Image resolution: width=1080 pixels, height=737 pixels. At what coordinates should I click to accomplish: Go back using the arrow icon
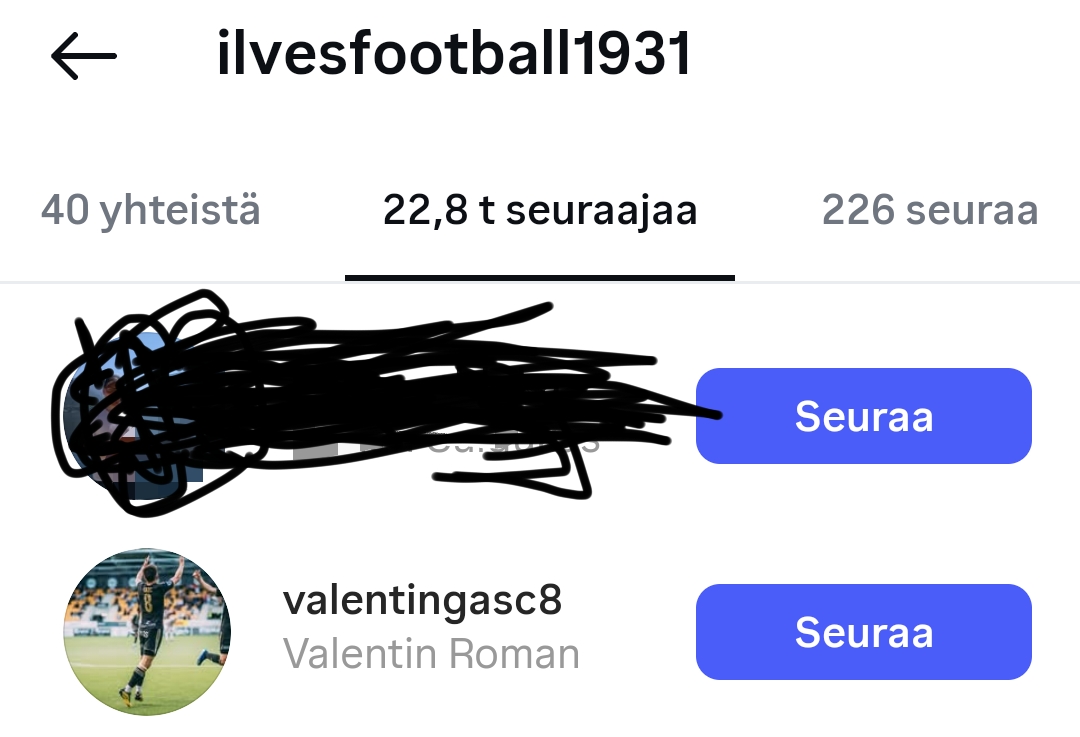pyautogui.click(x=84, y=58)
